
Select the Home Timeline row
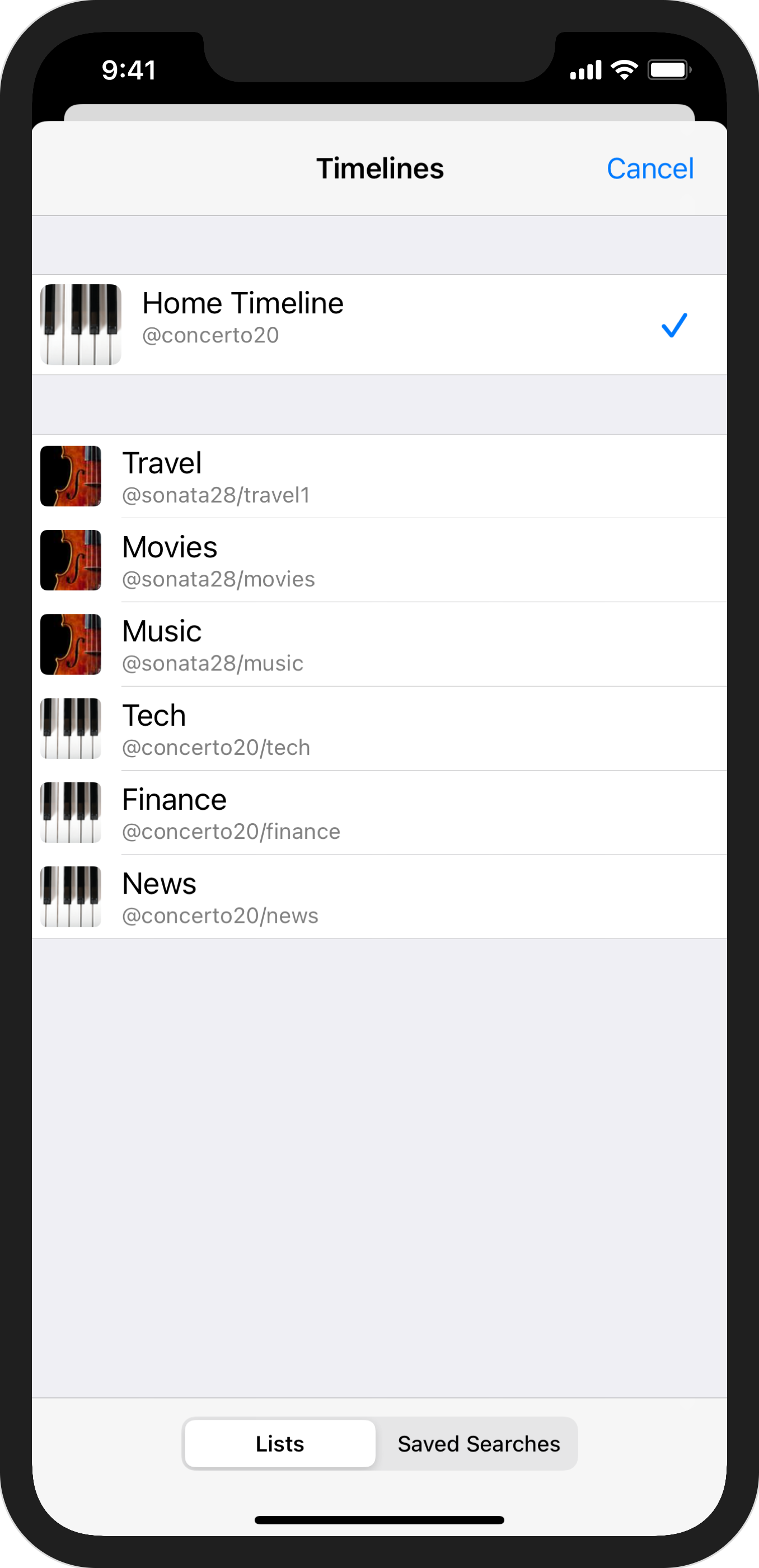(378, 325)
